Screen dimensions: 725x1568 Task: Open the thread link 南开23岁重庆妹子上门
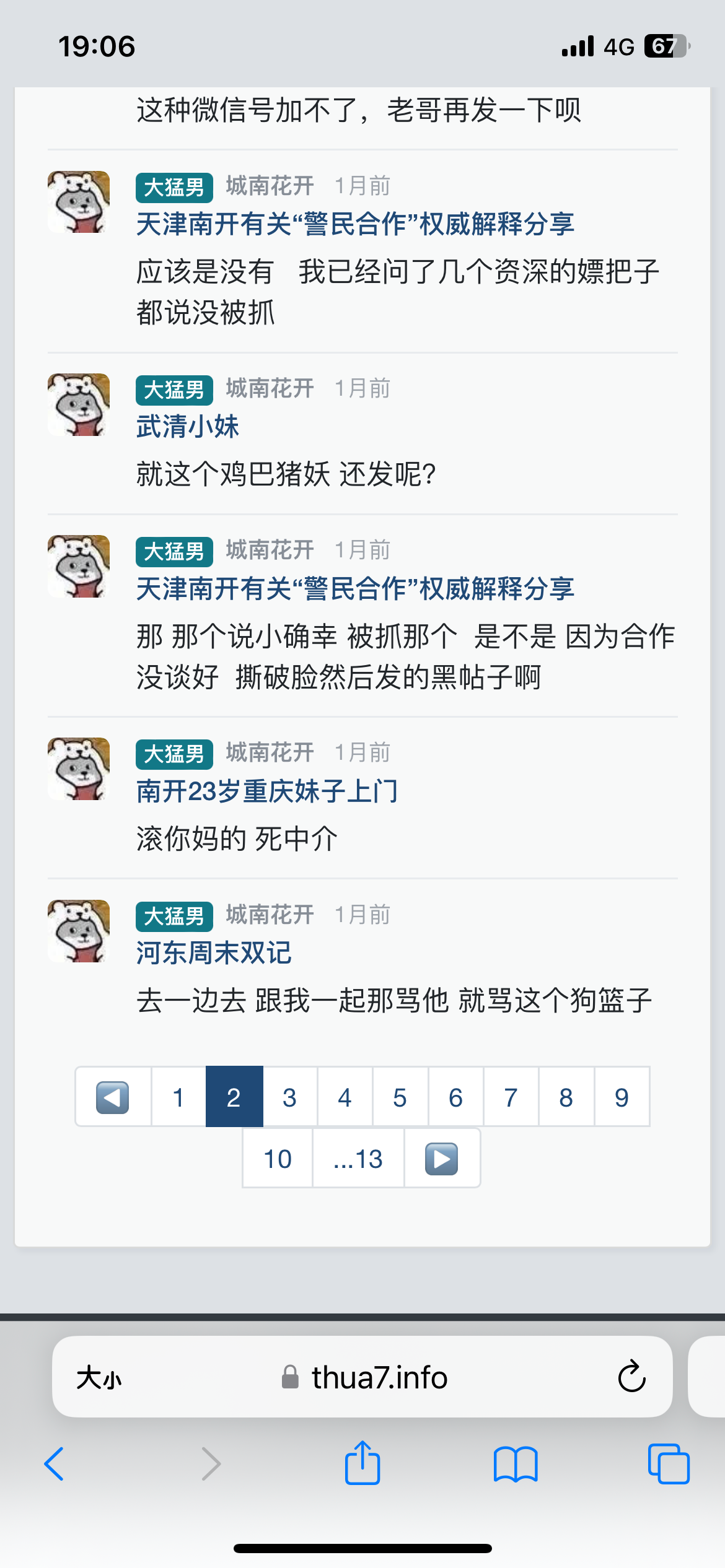point(267,791)
